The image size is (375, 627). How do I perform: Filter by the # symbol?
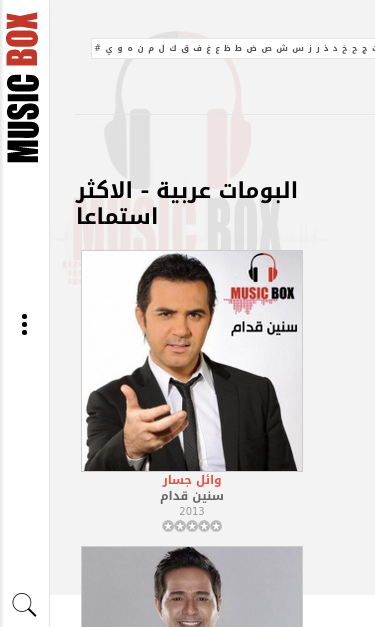tap(97, 48)
